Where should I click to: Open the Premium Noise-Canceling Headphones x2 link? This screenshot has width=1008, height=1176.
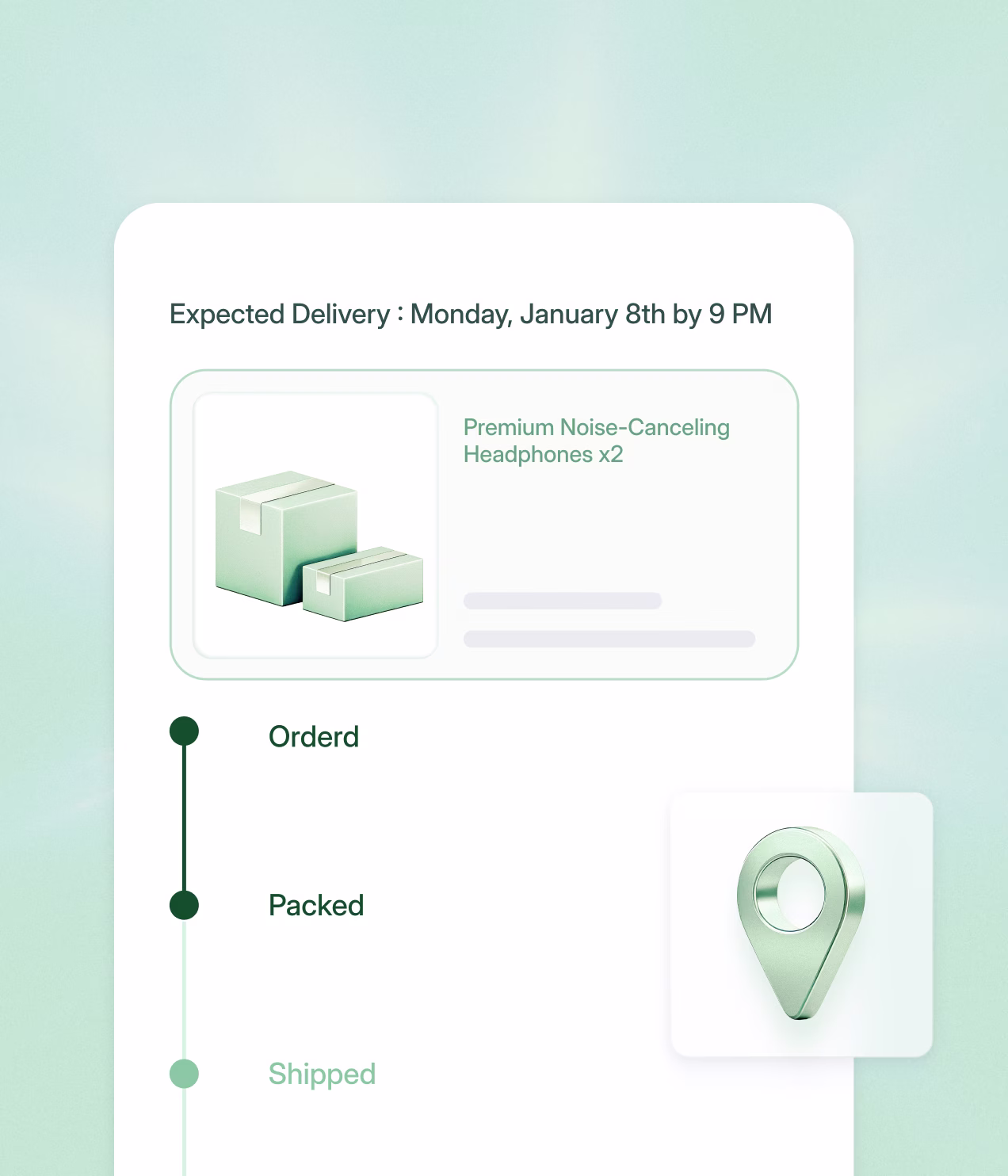pos(597,441)
